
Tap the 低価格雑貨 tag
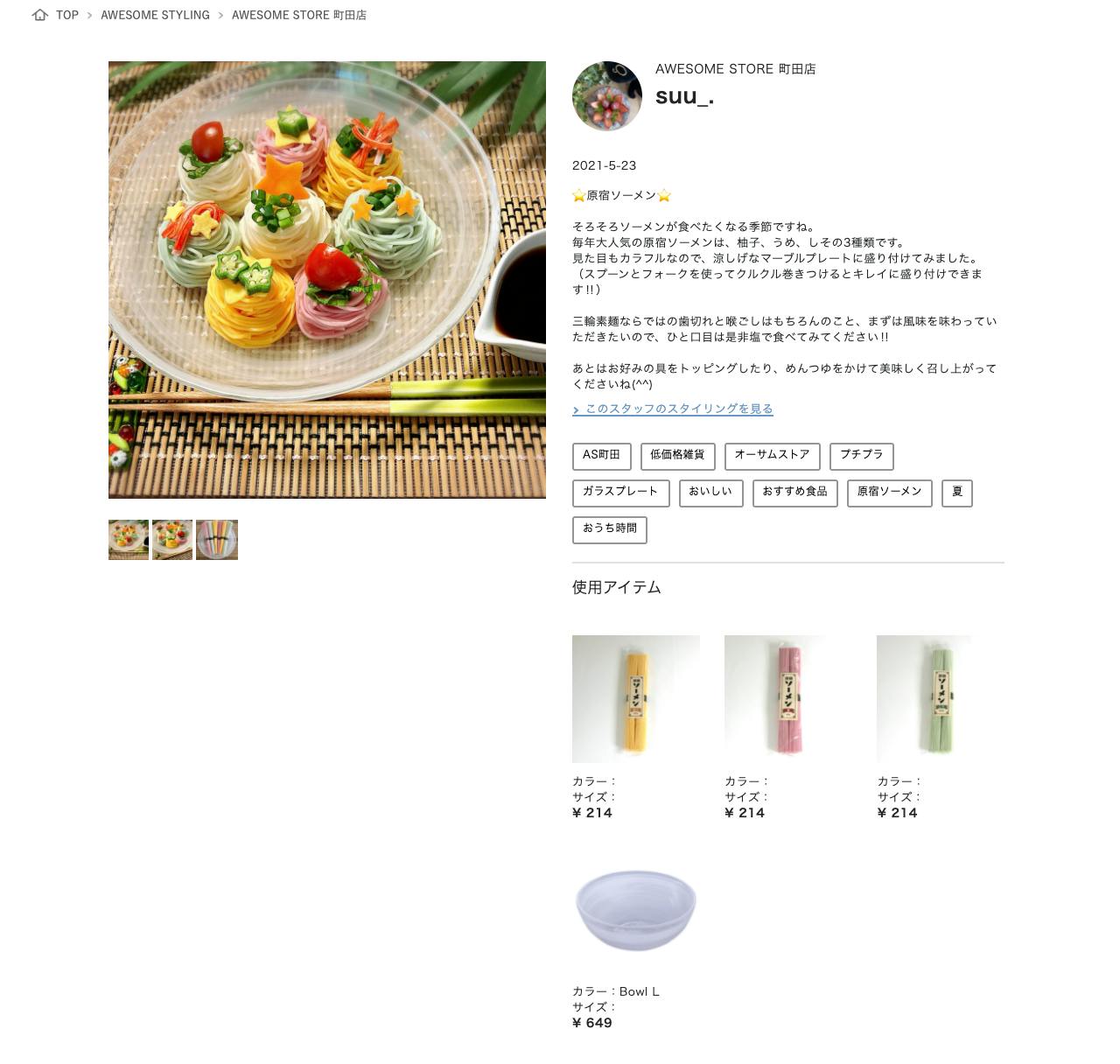pyautogui.click(x=677, y=456)
